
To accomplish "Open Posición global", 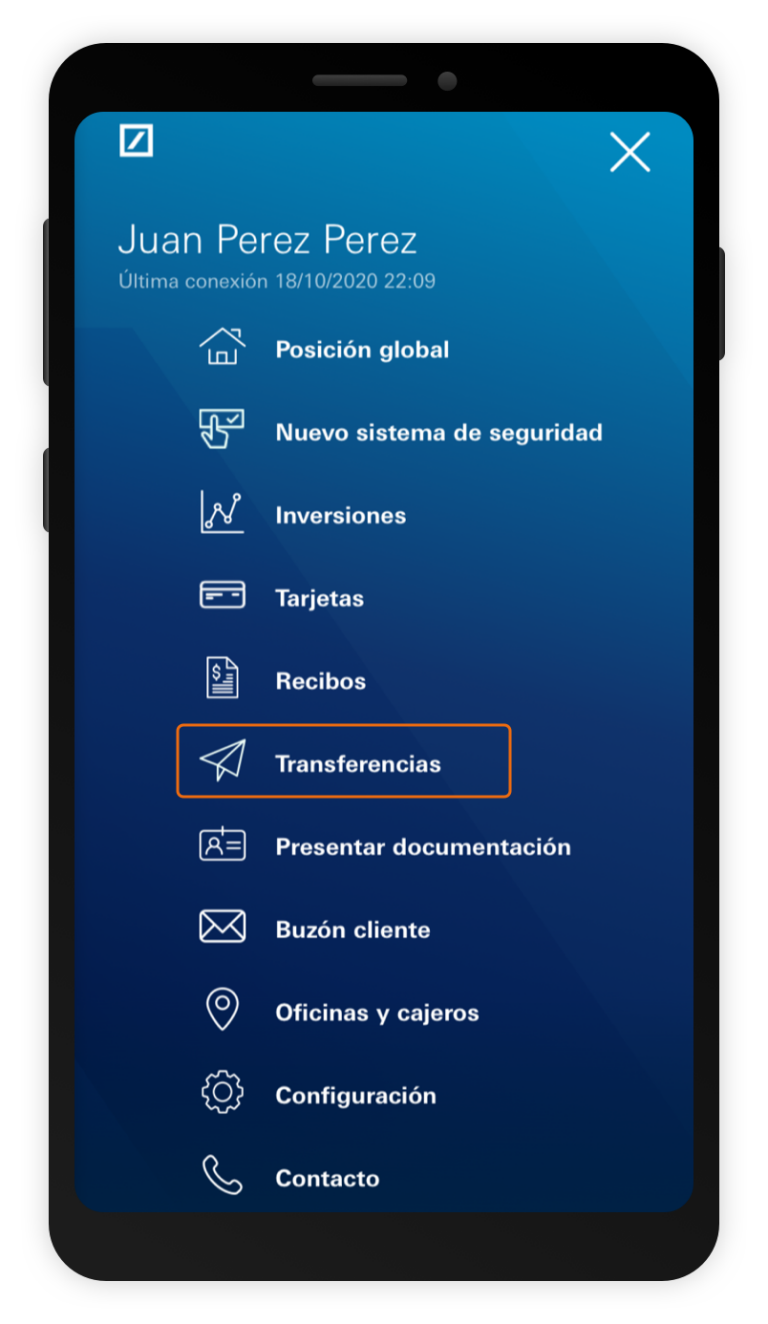I will tap(361, 350).
